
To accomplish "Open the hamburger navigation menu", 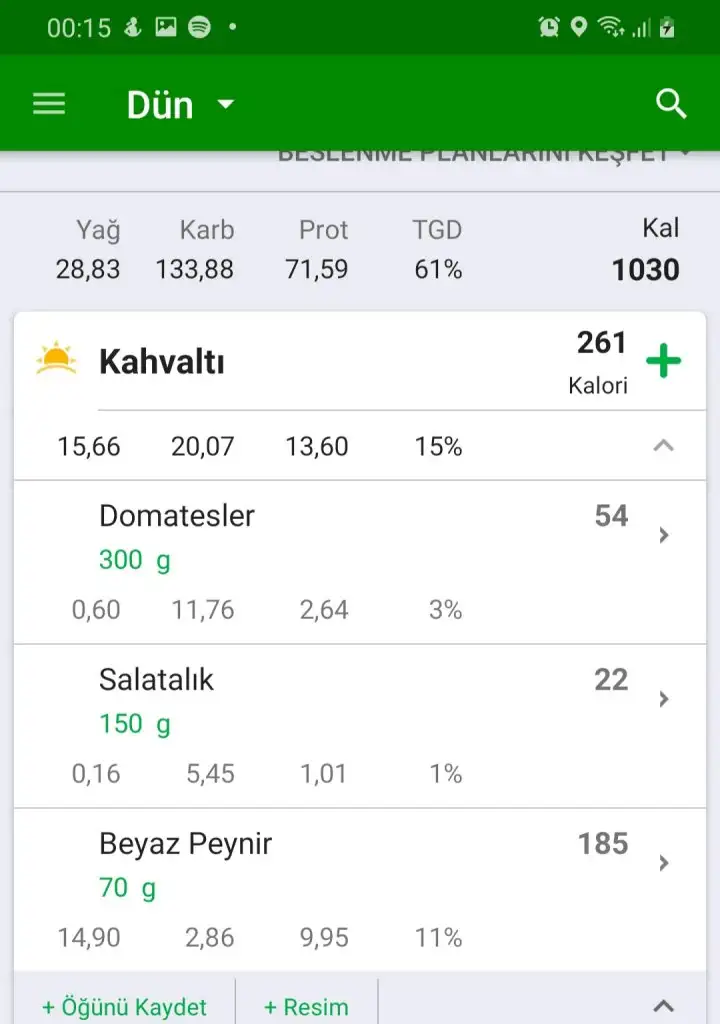I will click(49, 104).
